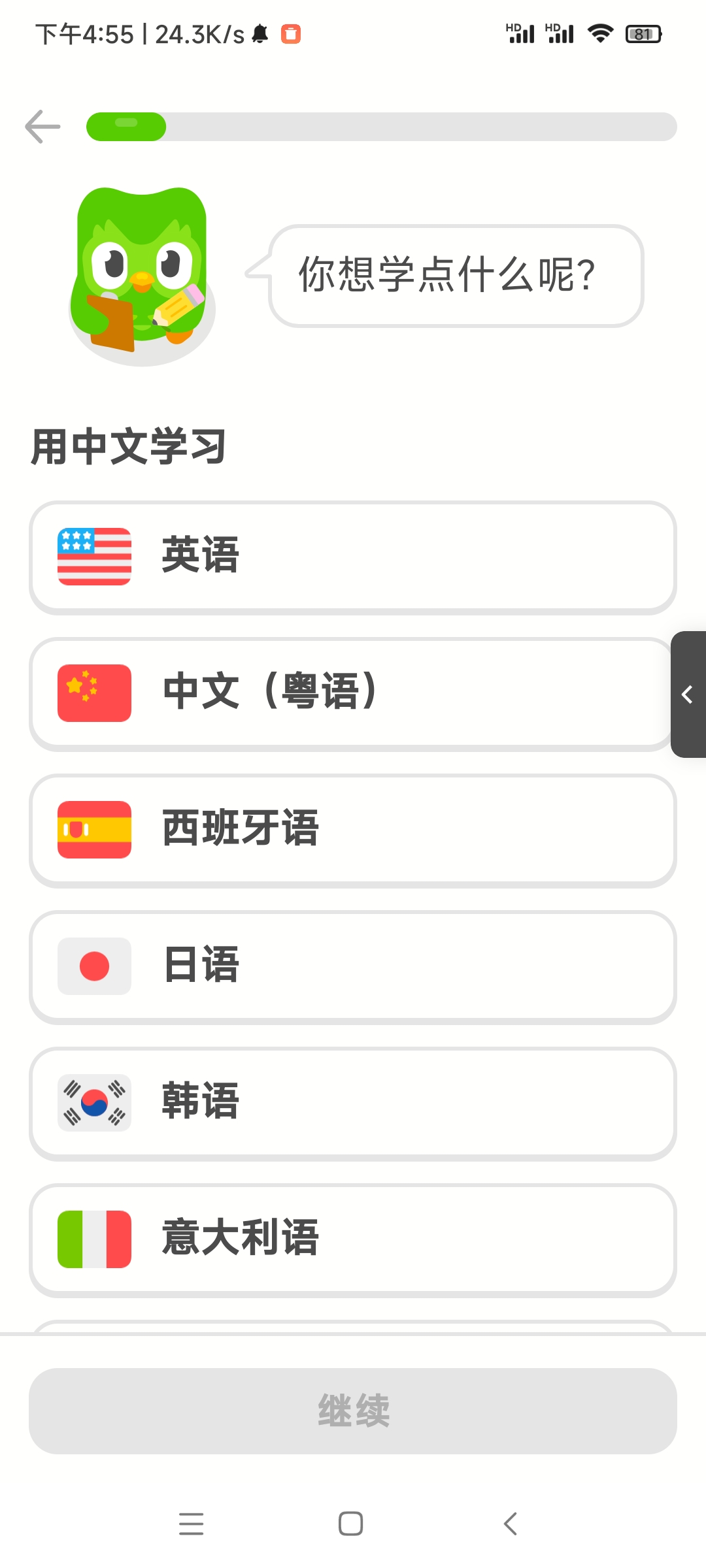Pick 西班牙语 from the language list
The image size is (706, 1568).
point(353,830)
